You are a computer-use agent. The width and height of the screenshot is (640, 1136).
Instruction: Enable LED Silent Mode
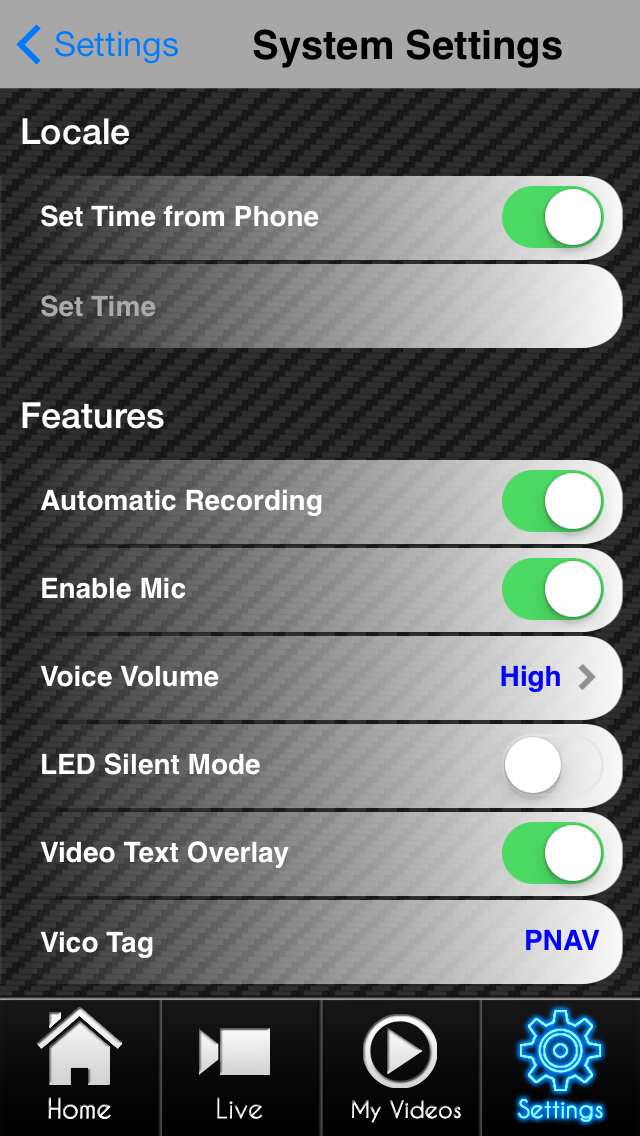click(552, 765)
